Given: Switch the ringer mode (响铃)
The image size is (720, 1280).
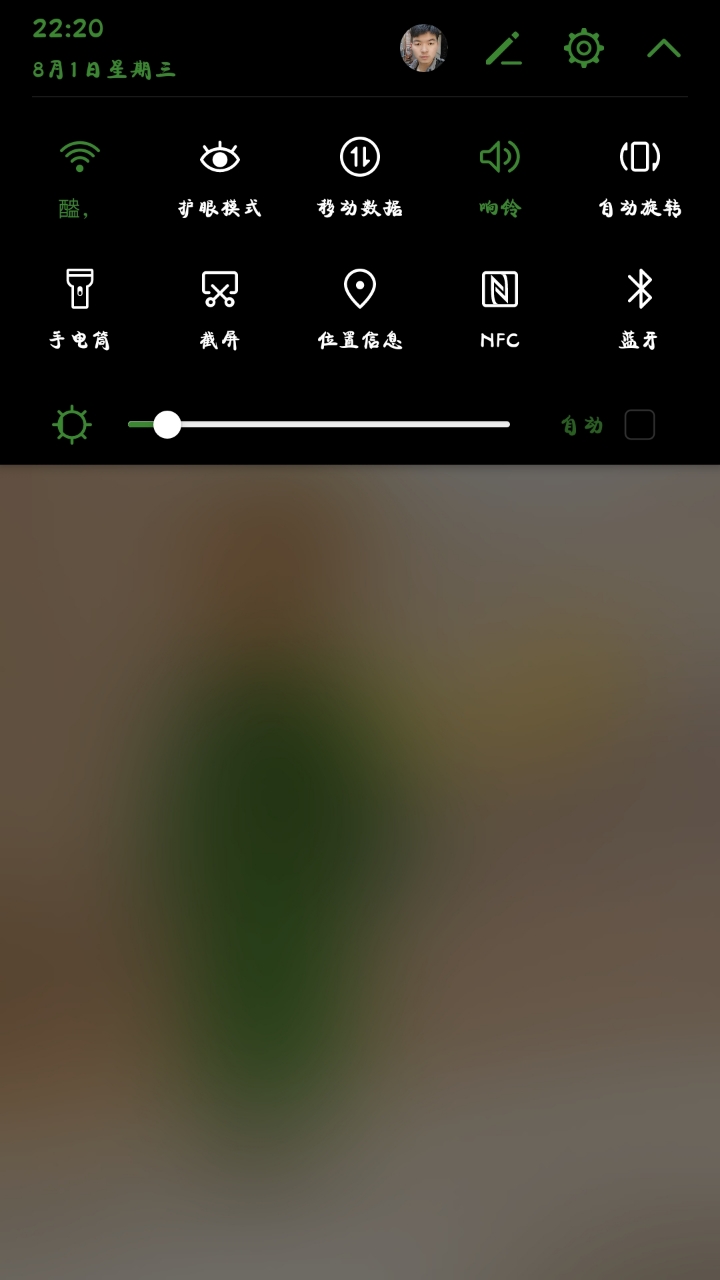Looking at the screenshot, I should (500, 158).
